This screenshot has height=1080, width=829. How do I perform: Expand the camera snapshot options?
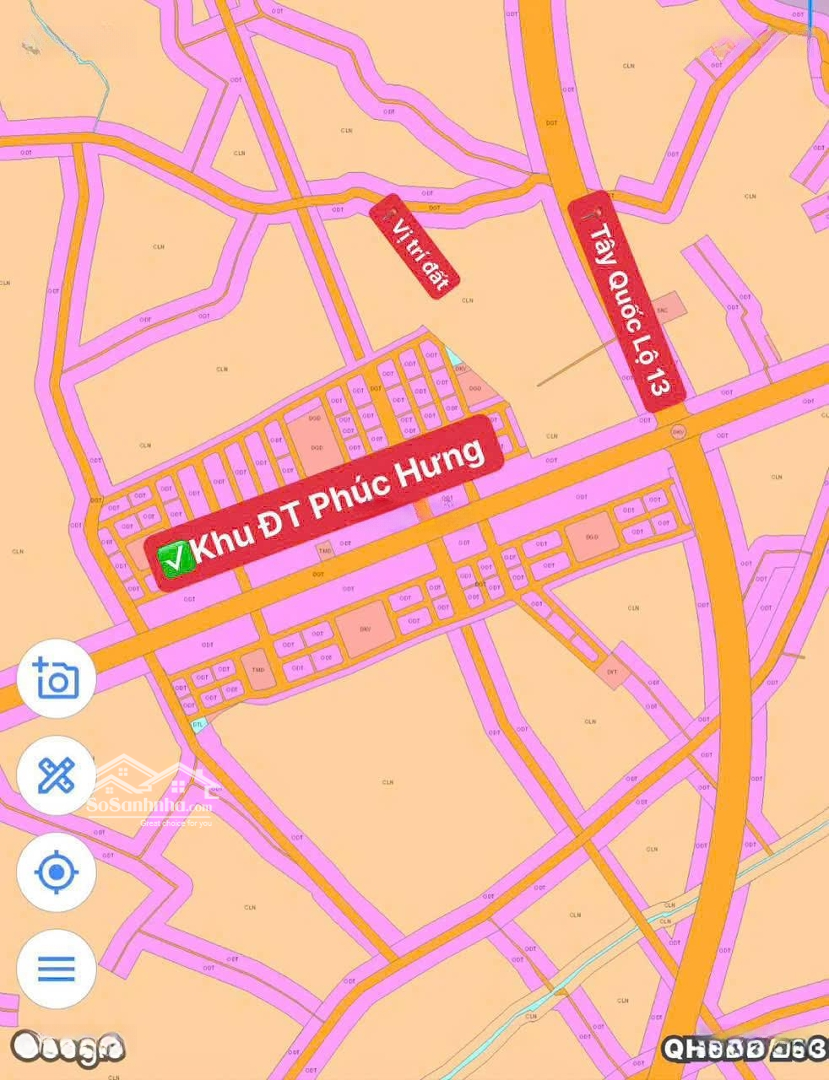tap(55, 679)
